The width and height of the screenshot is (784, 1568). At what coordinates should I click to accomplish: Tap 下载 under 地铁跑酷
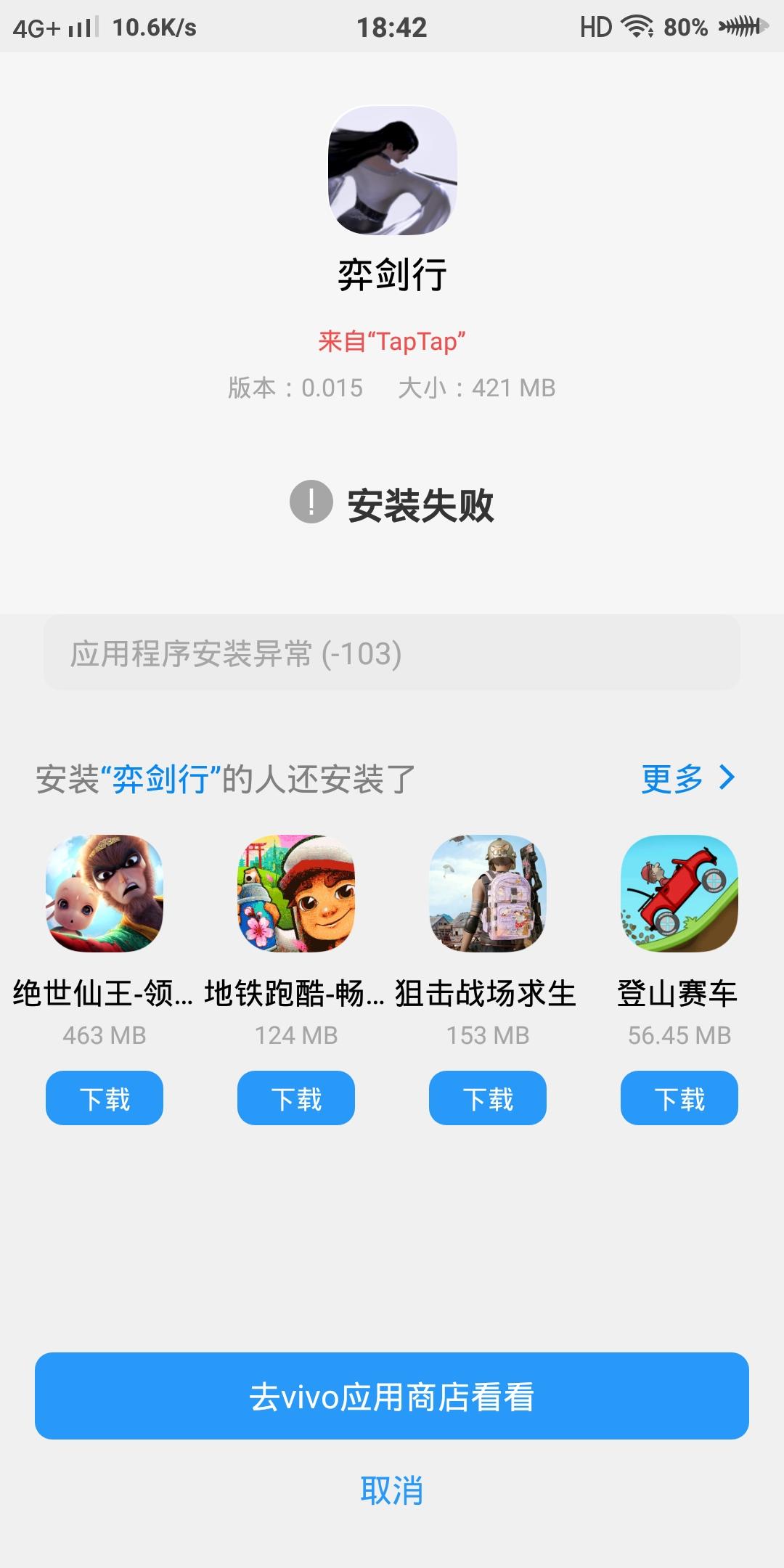[x=295, y=1098]
